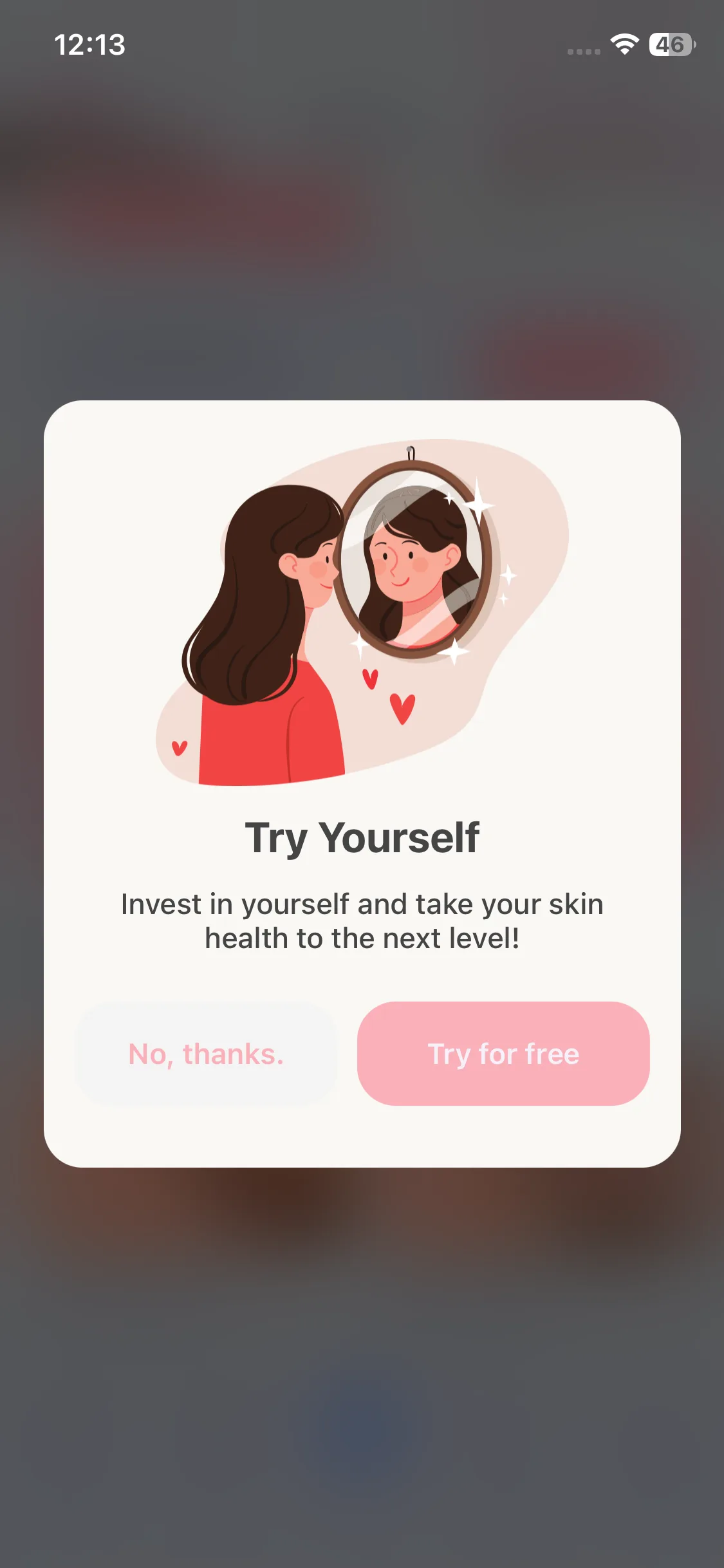Start the trial with Try for free

[x=503, y=1054]
